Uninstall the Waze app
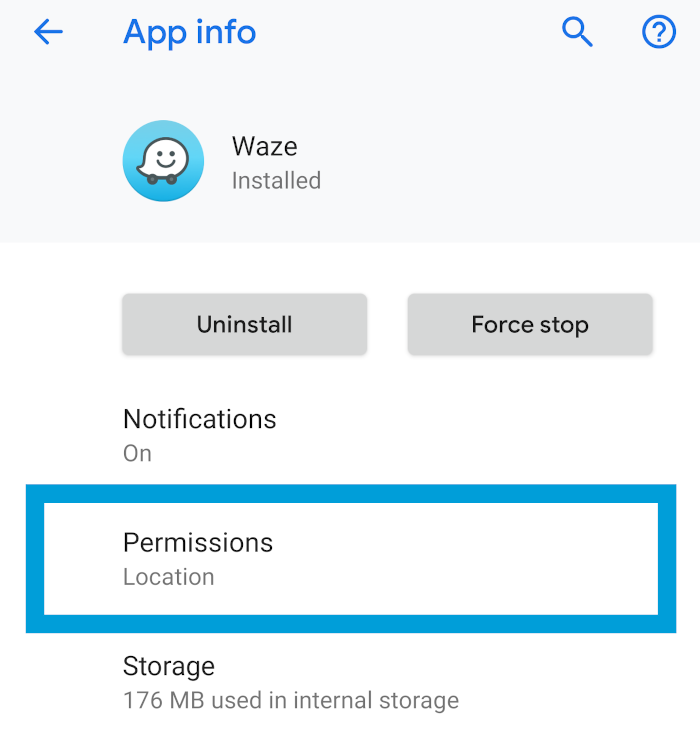Image resolution: width=700 pixels, height=738 pixels. click(x=244, y=324)
